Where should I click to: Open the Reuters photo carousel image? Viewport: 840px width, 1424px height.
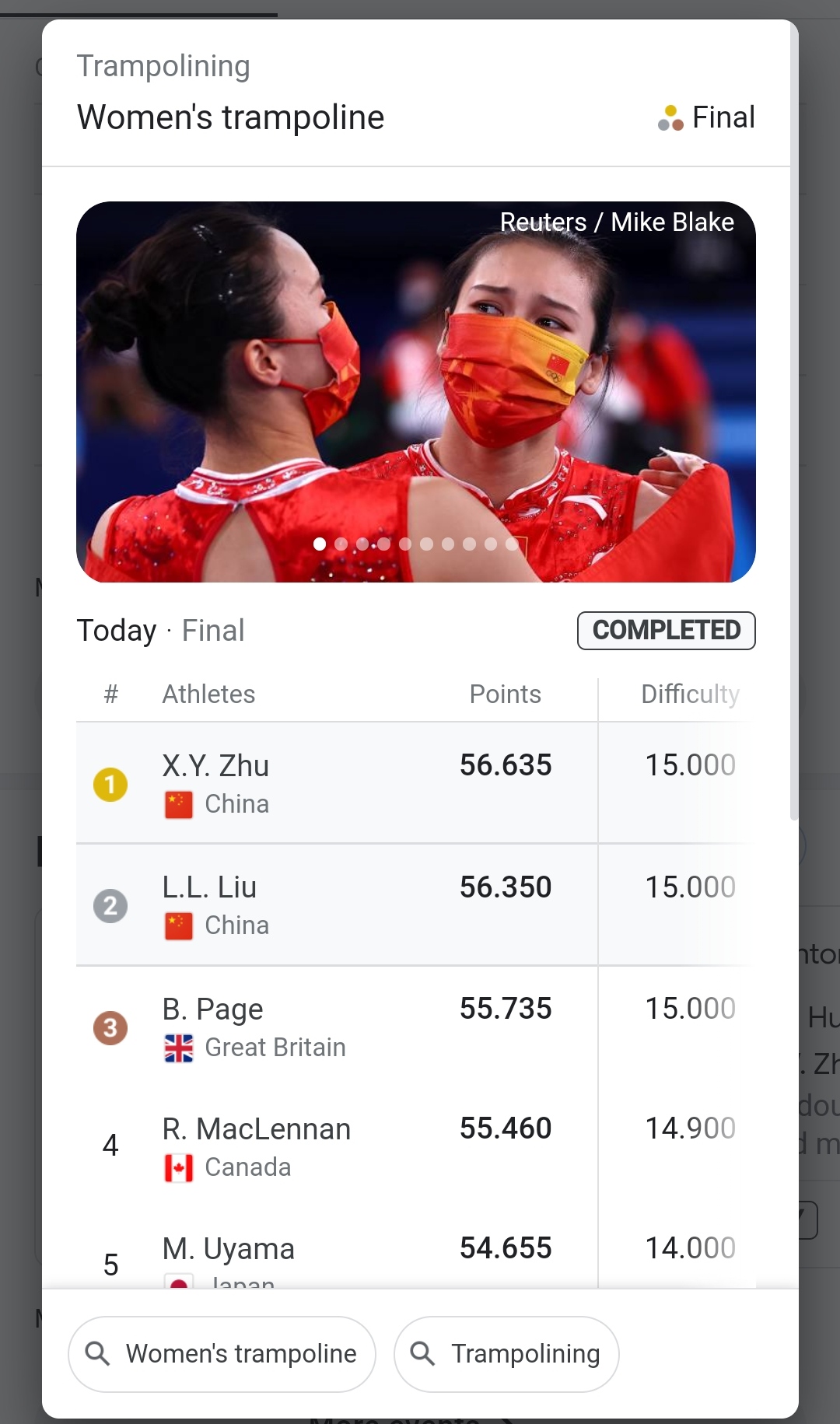(415, 391)
